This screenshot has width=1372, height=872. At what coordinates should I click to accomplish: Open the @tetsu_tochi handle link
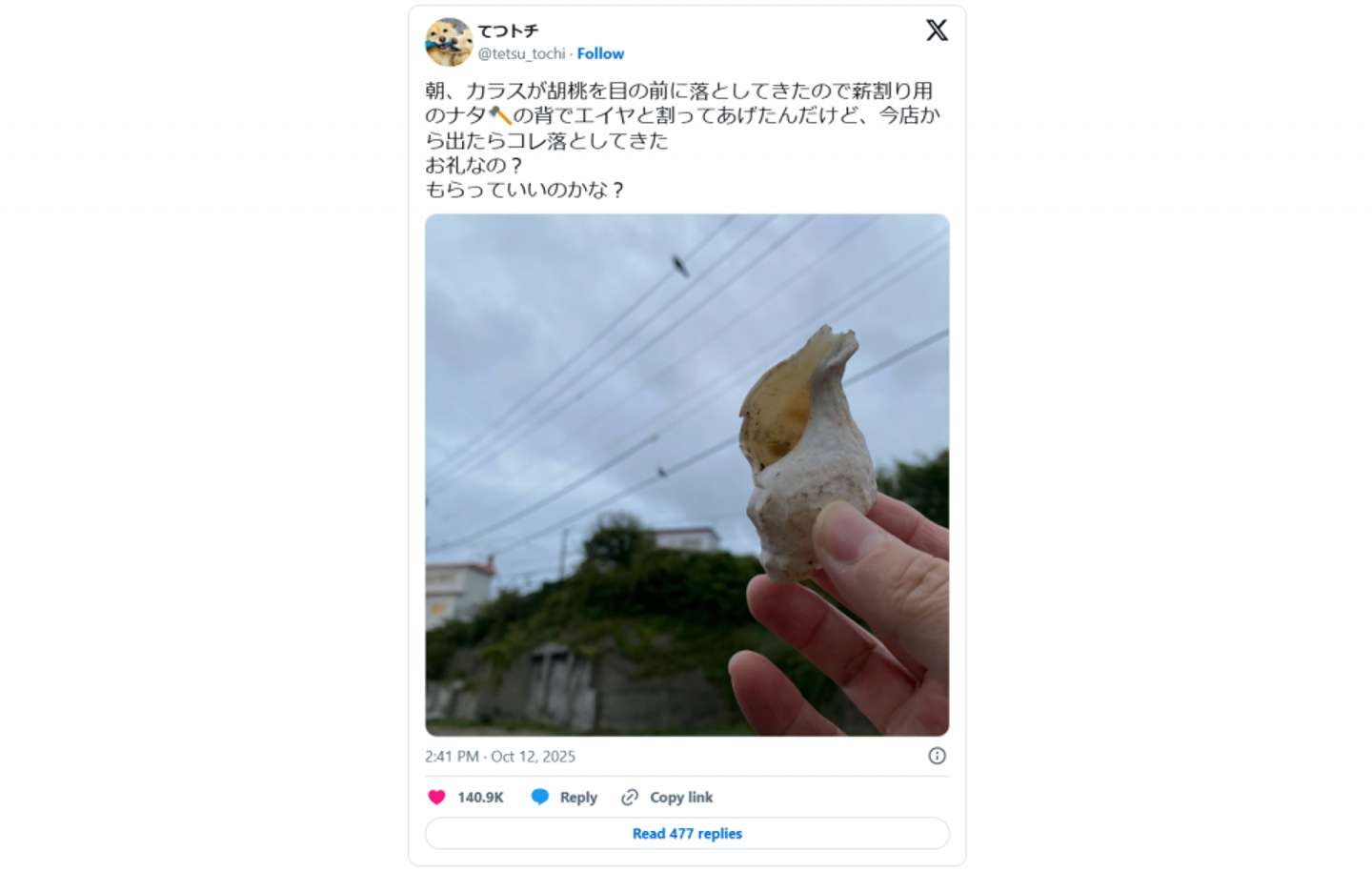coord(521,54)
